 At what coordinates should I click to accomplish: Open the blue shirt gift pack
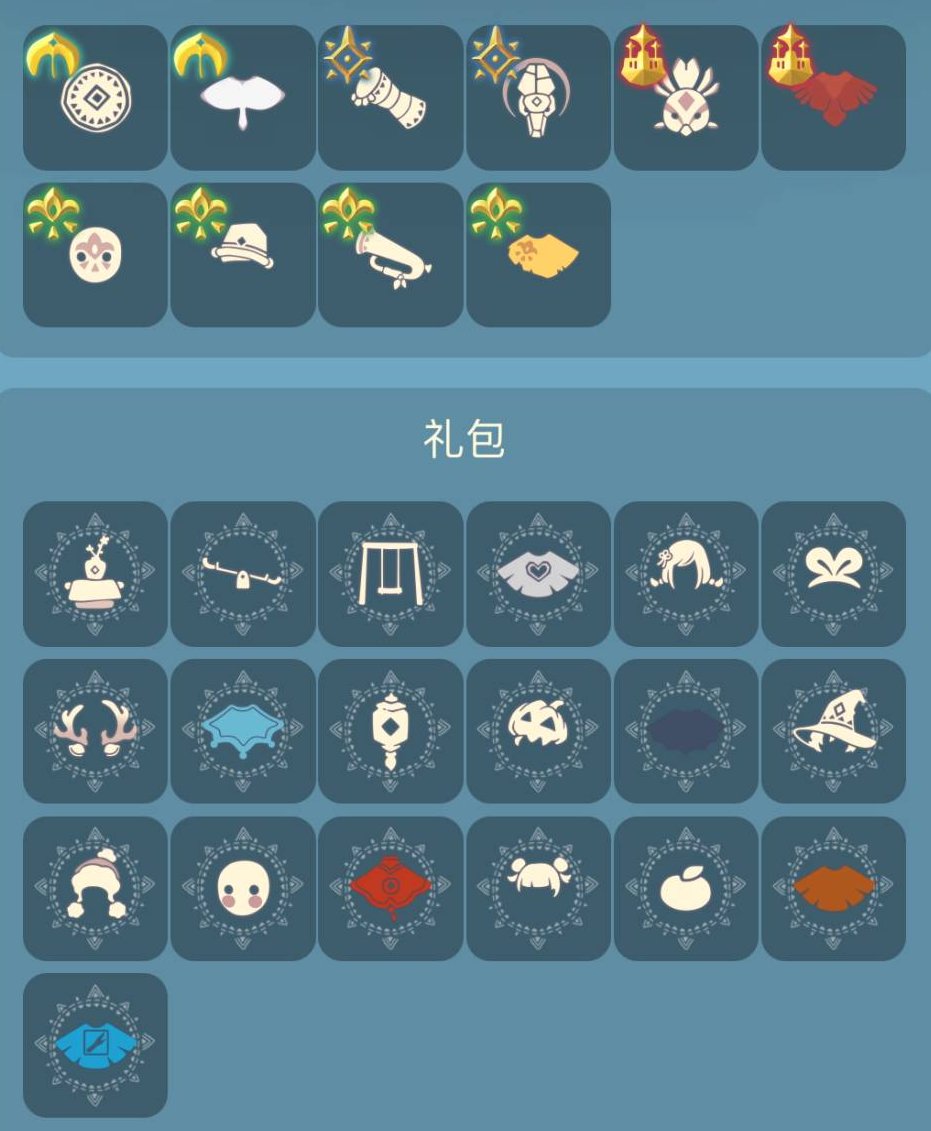pos(94,1045)
